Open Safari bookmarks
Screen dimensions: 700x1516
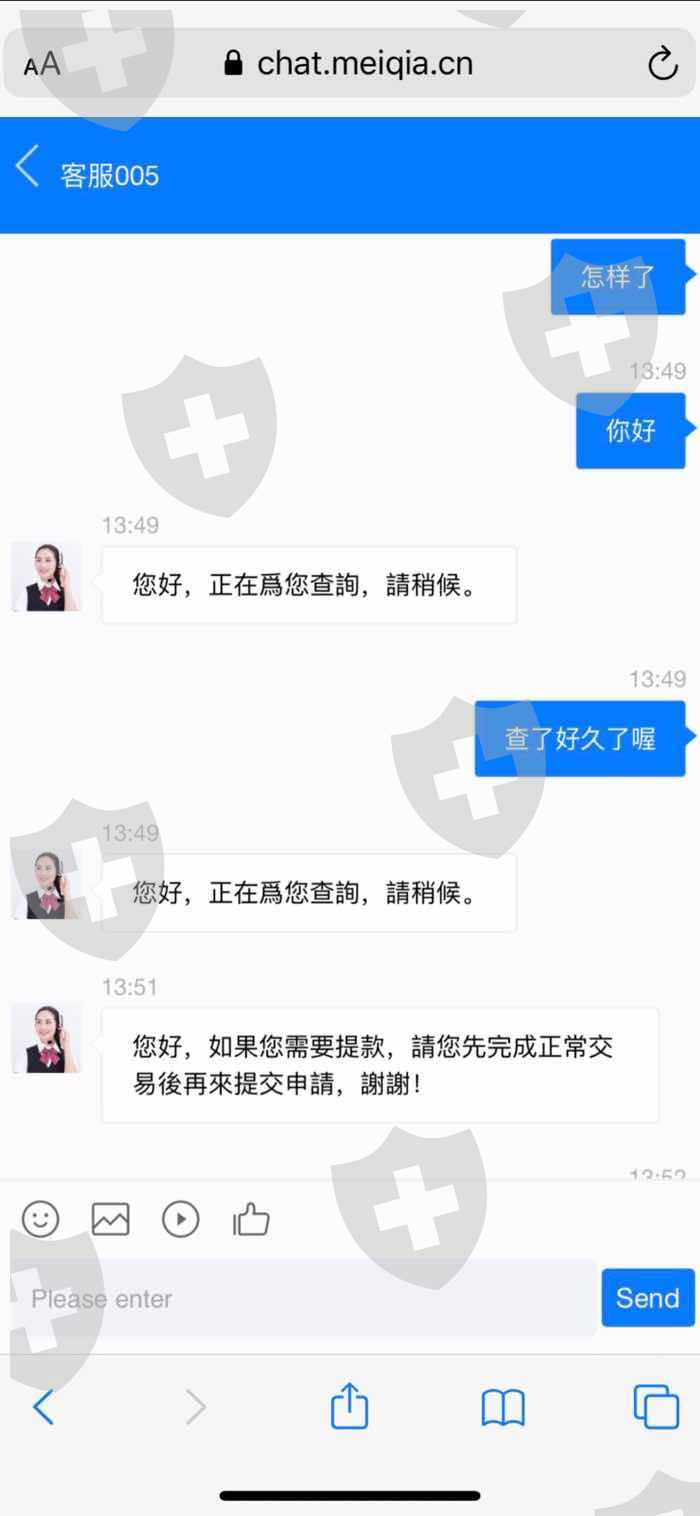503,1408
